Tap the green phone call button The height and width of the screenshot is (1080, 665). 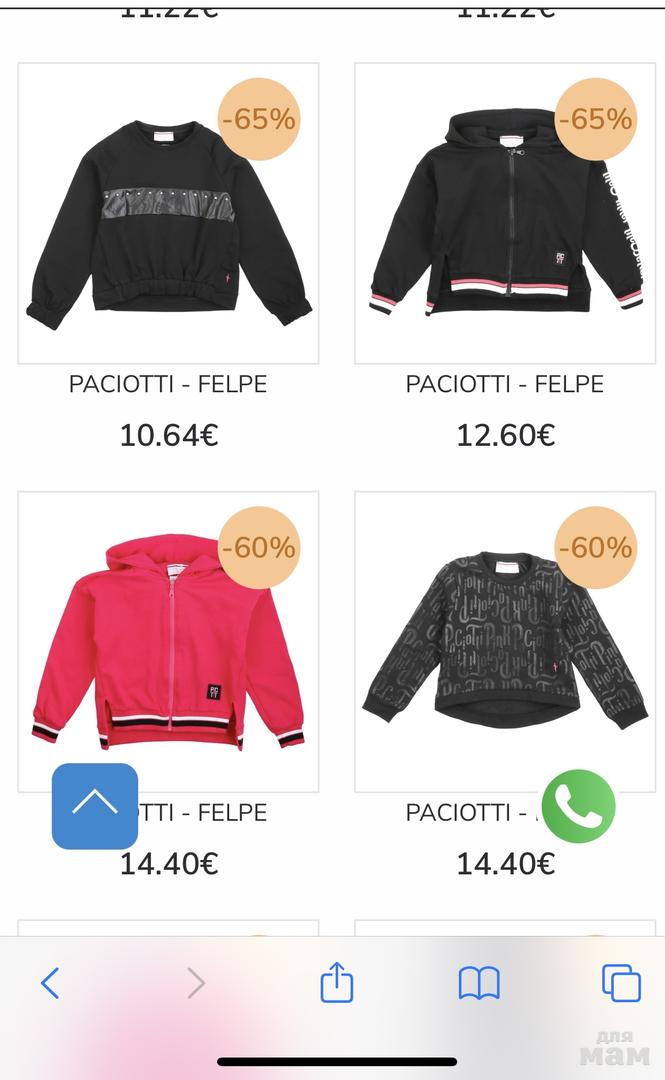[x=578, y=806]
